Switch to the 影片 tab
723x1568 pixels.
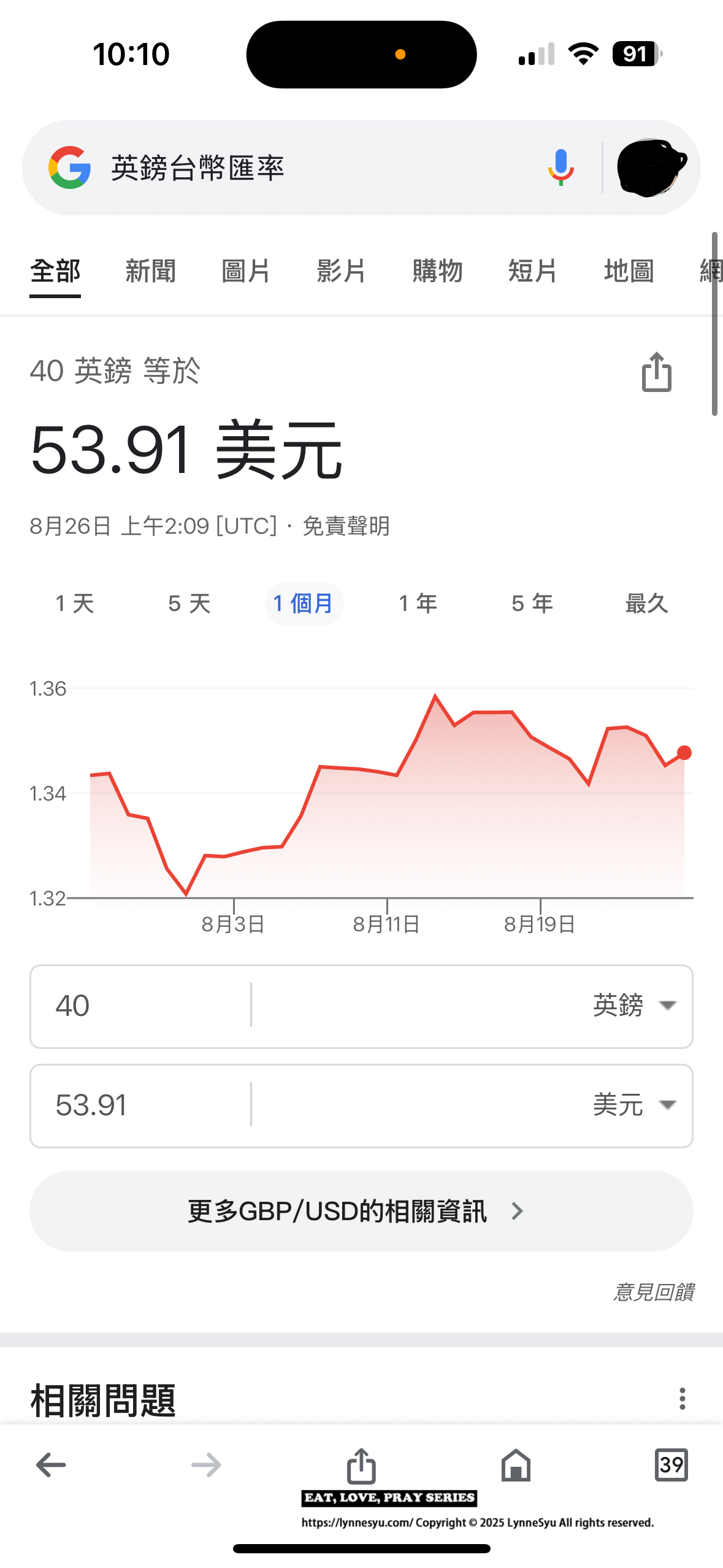point(342,271)
